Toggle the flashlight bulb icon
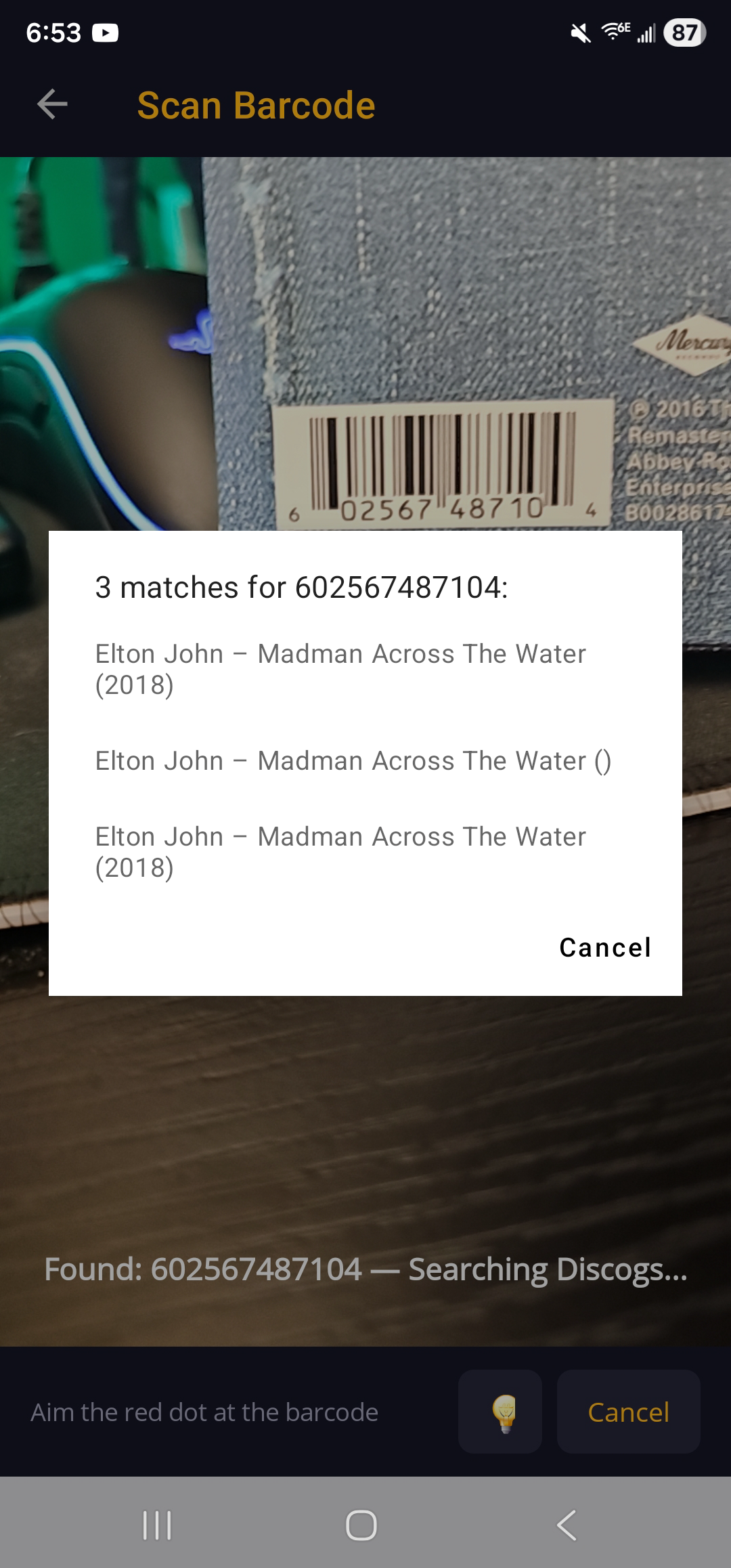The width and height of the screenshot is (731, 1568). 500,1413
